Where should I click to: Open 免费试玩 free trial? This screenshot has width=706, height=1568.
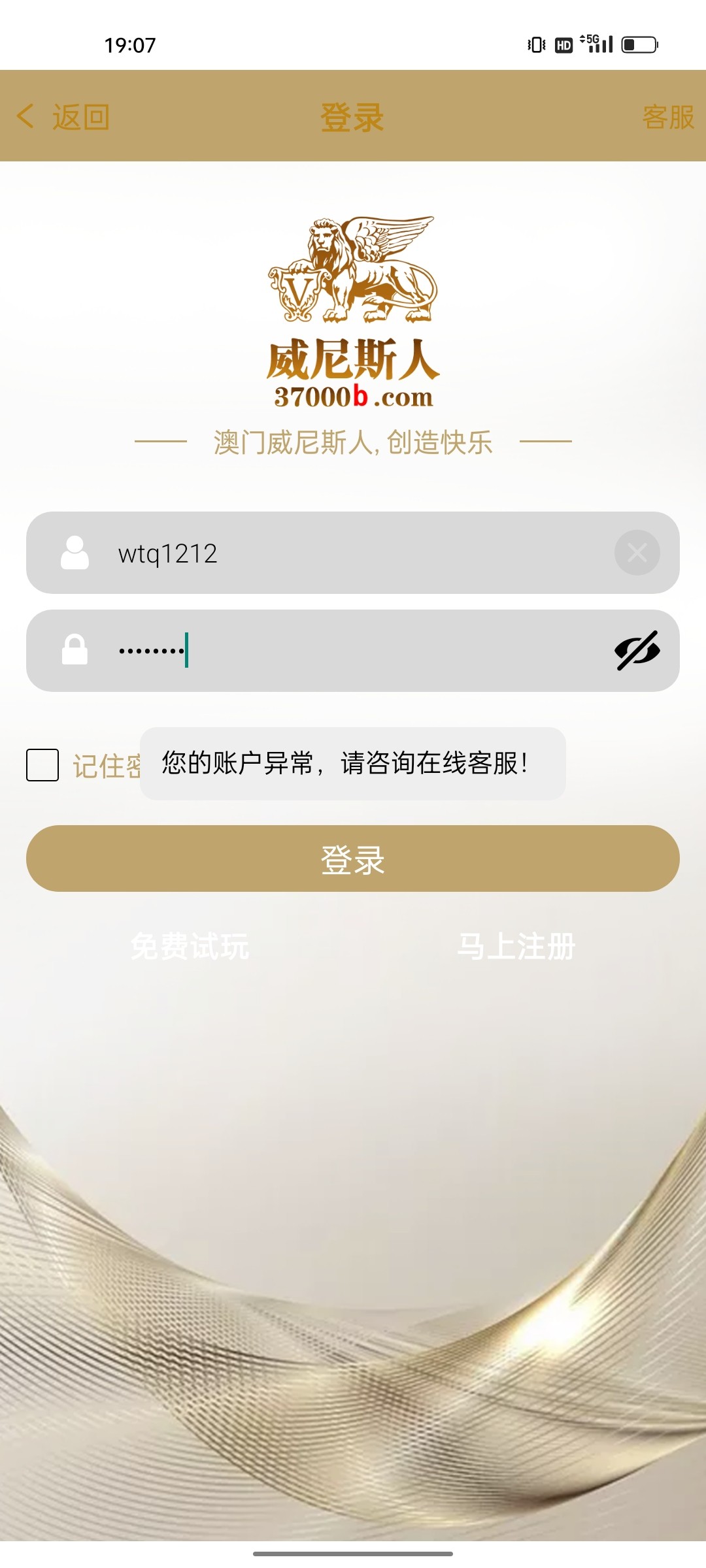[190, 946]
